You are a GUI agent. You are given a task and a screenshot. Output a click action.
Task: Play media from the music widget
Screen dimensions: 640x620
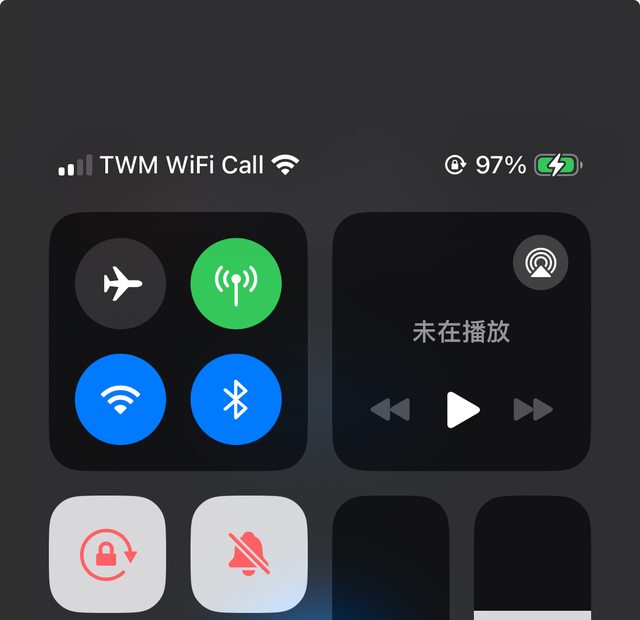(461, 409)
